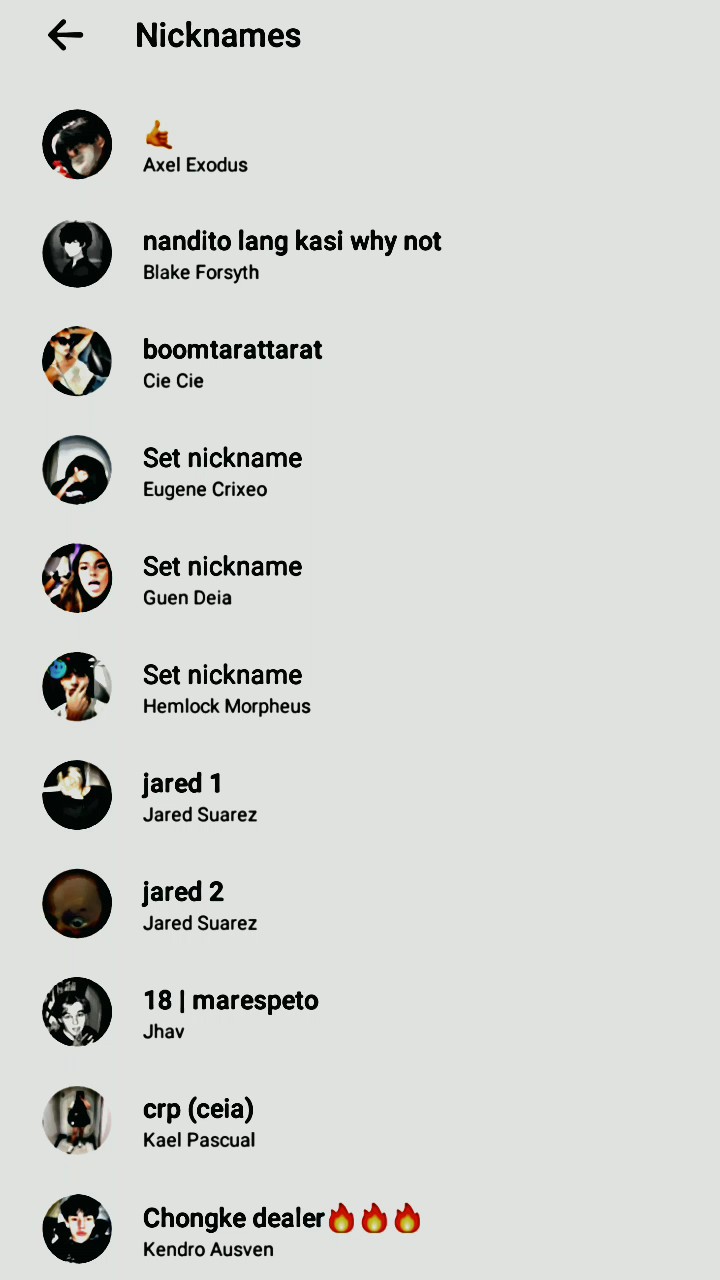Edit Axel Exodus's emoji nickname
The image size is (720, 1280).
[x=360, y=145]
